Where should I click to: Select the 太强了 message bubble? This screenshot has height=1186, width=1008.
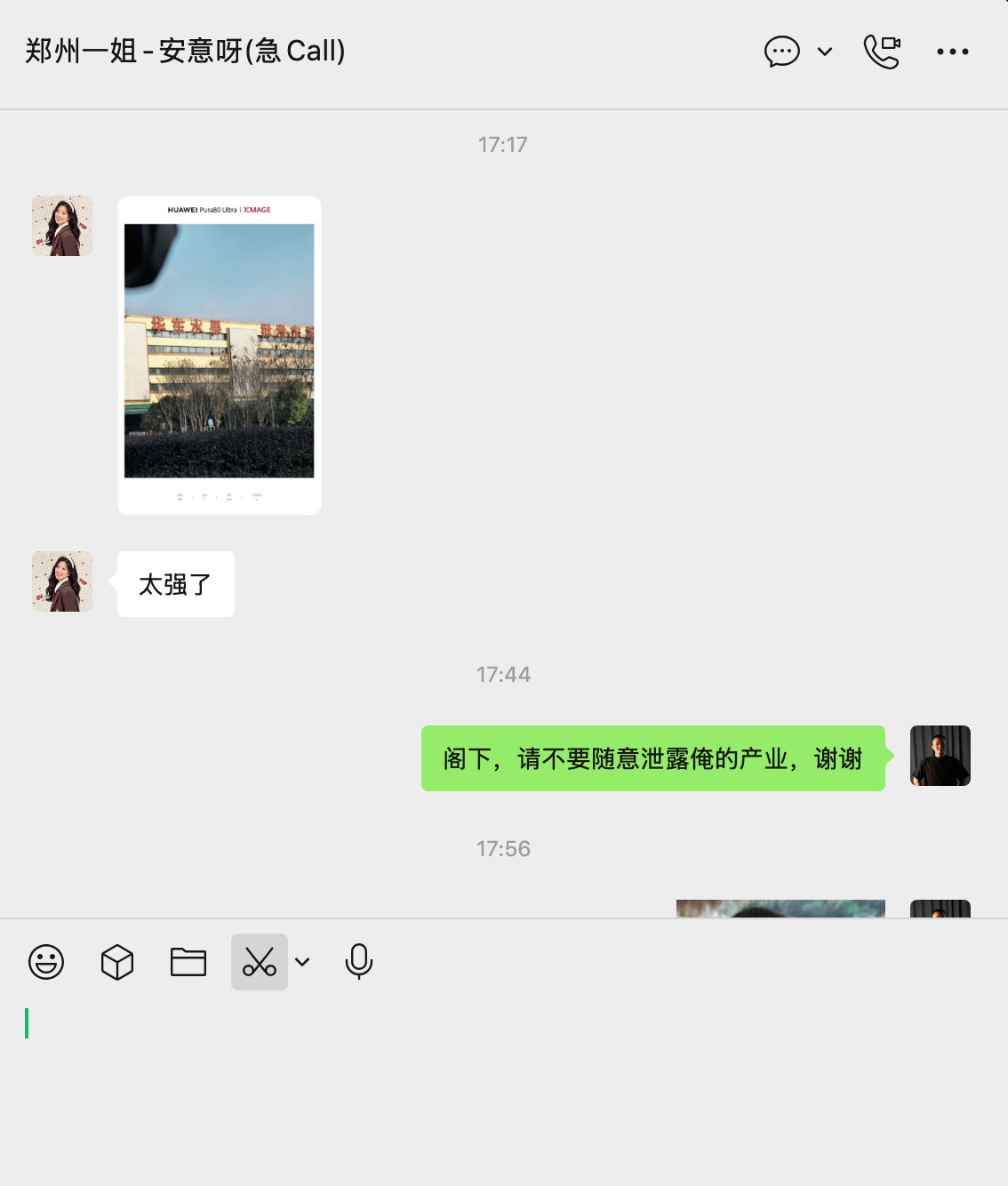174,583
